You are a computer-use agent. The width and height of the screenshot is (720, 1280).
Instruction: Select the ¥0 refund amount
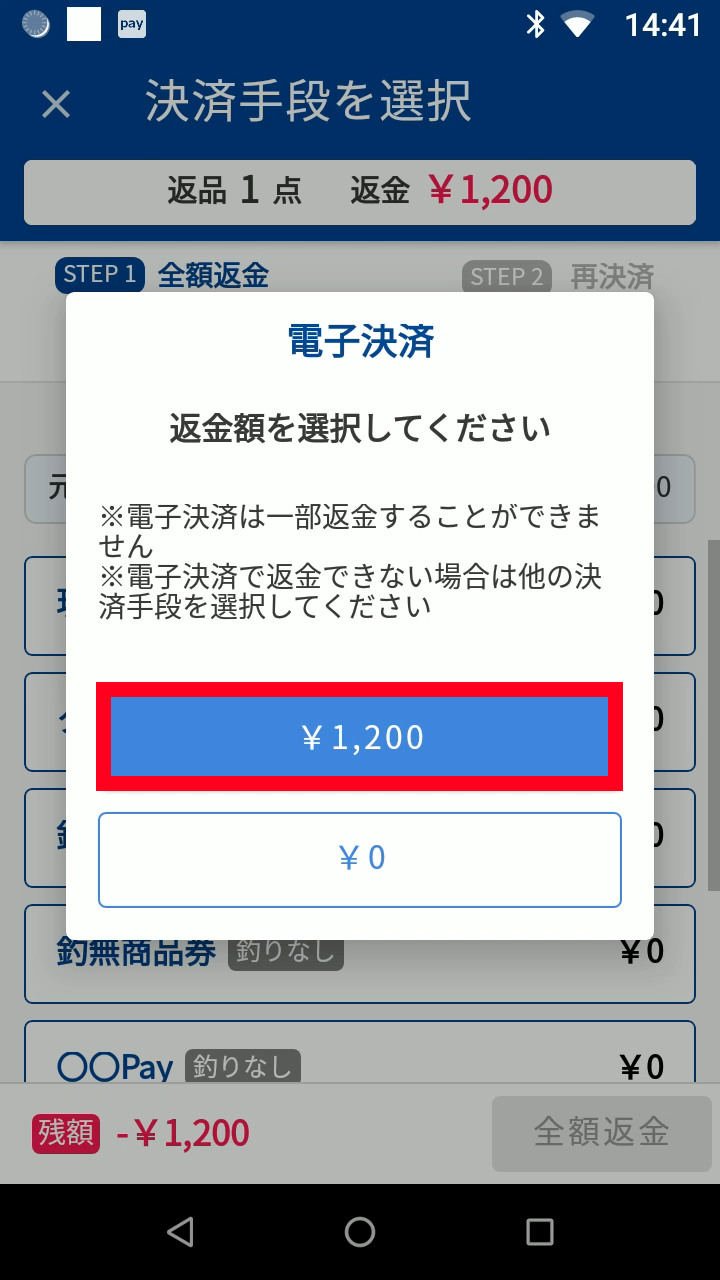tap(360, 860)
